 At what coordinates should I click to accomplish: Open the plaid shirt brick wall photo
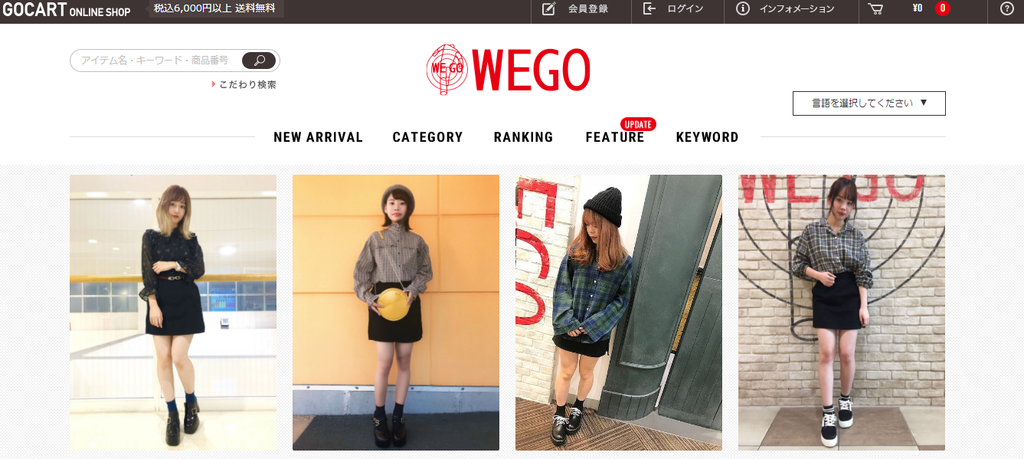click(841, 312)
